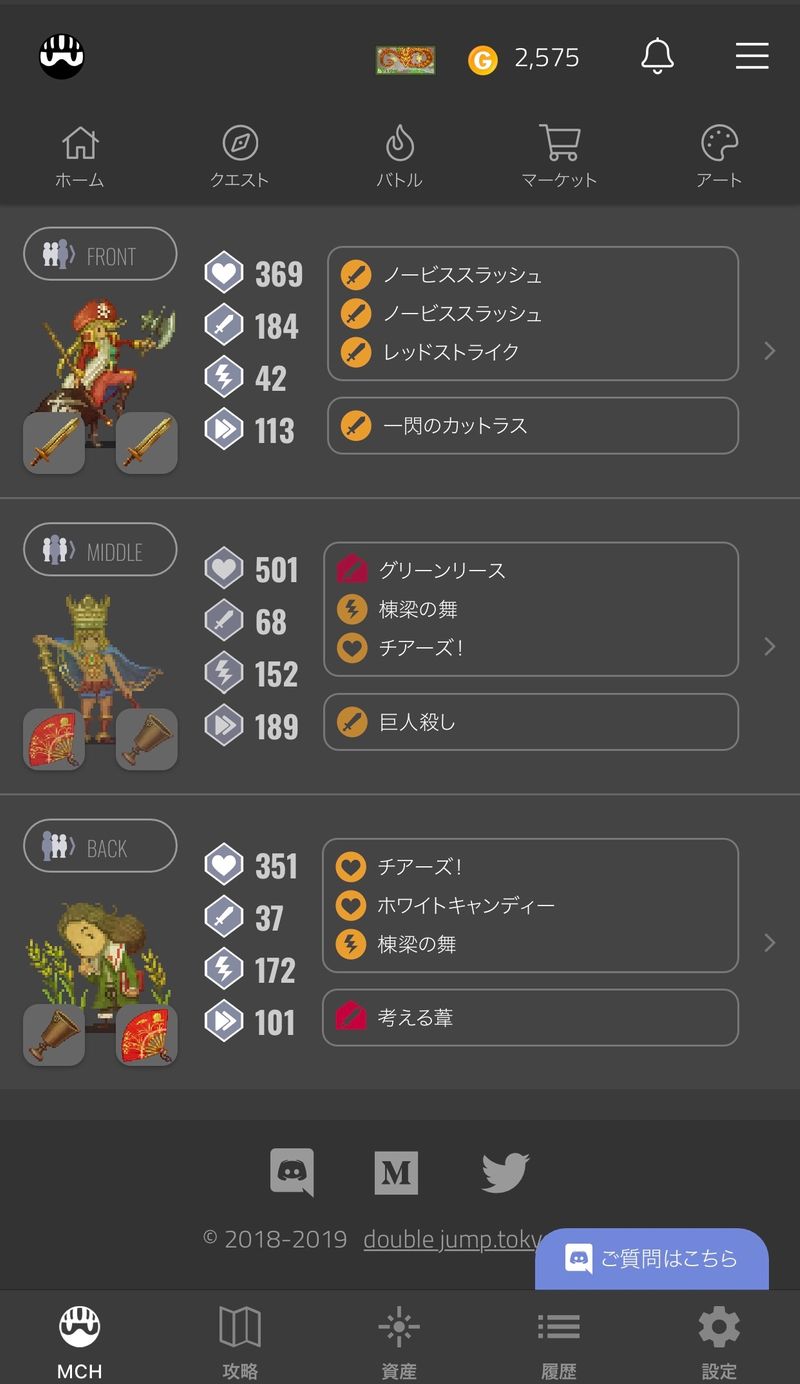Expand the FRONT hero details chevron
This screenshot has width=800, height=1384.
coord(769,351)
